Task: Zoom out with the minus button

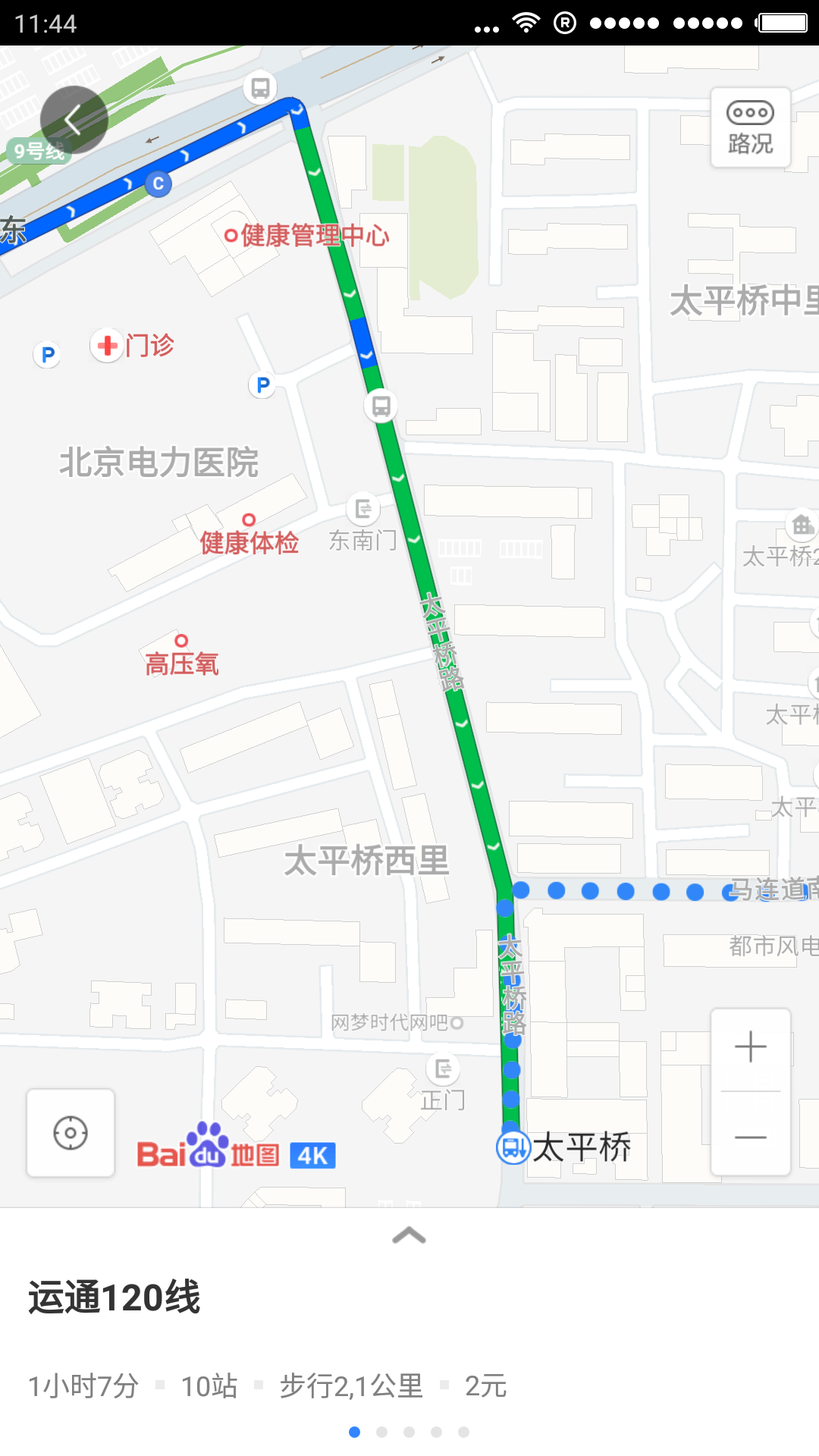Action: (x=750, y=1137)
